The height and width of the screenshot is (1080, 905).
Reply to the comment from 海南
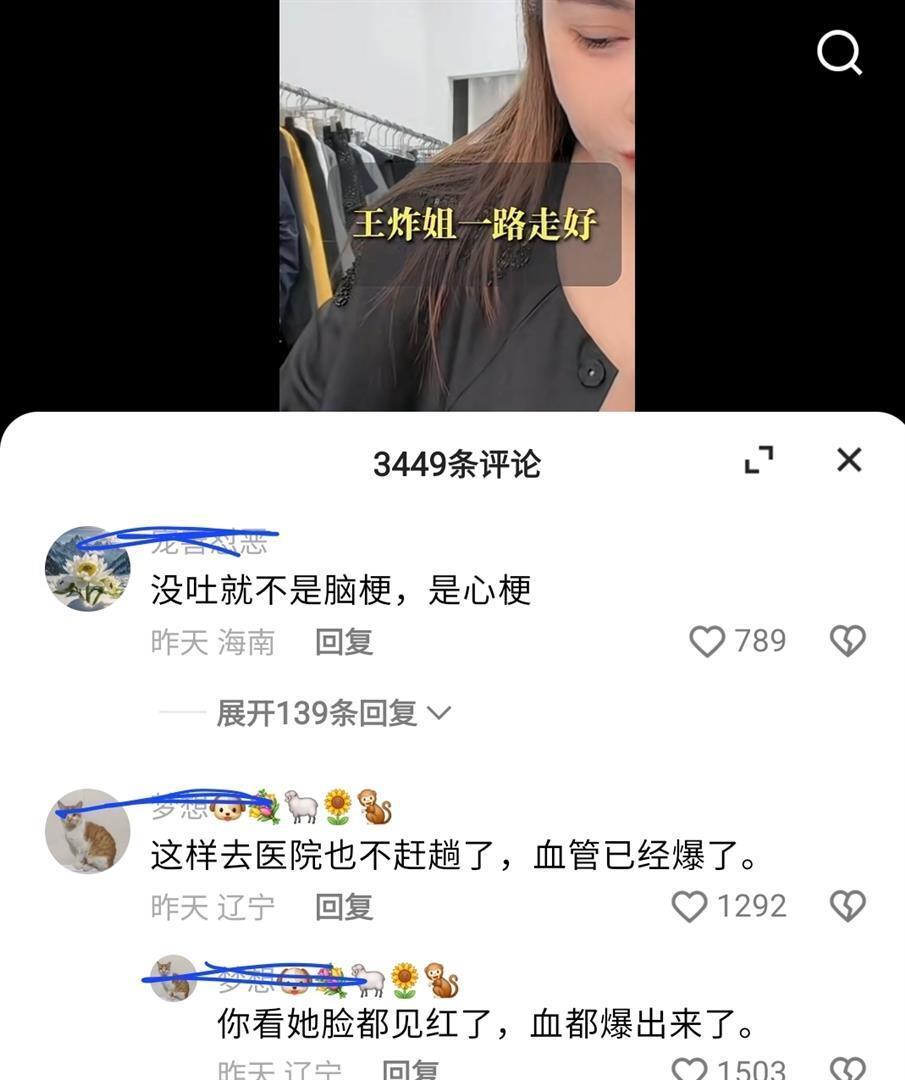pos(344,642)
